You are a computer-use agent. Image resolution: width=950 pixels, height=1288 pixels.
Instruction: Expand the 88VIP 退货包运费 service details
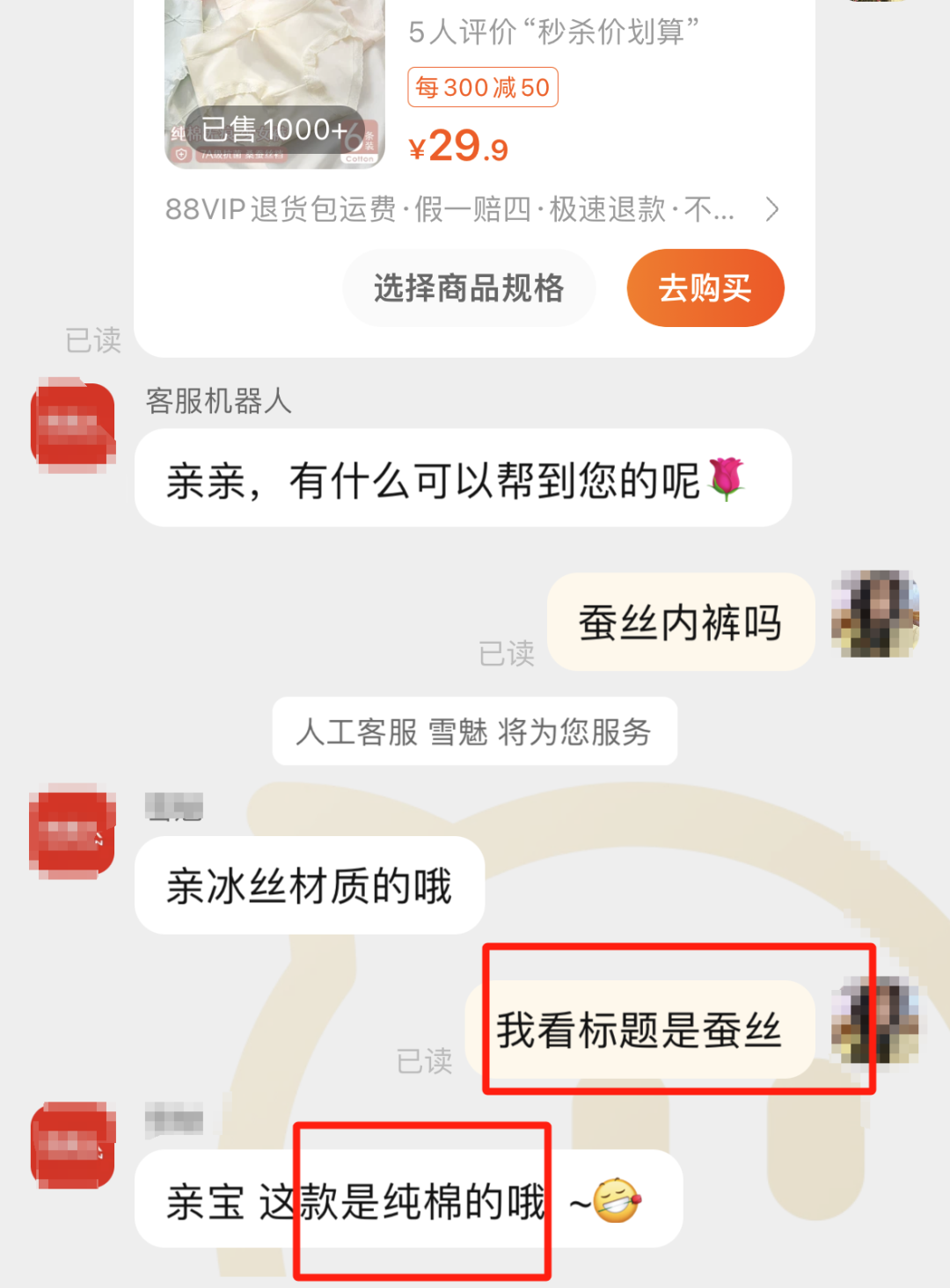pos(771,209)
